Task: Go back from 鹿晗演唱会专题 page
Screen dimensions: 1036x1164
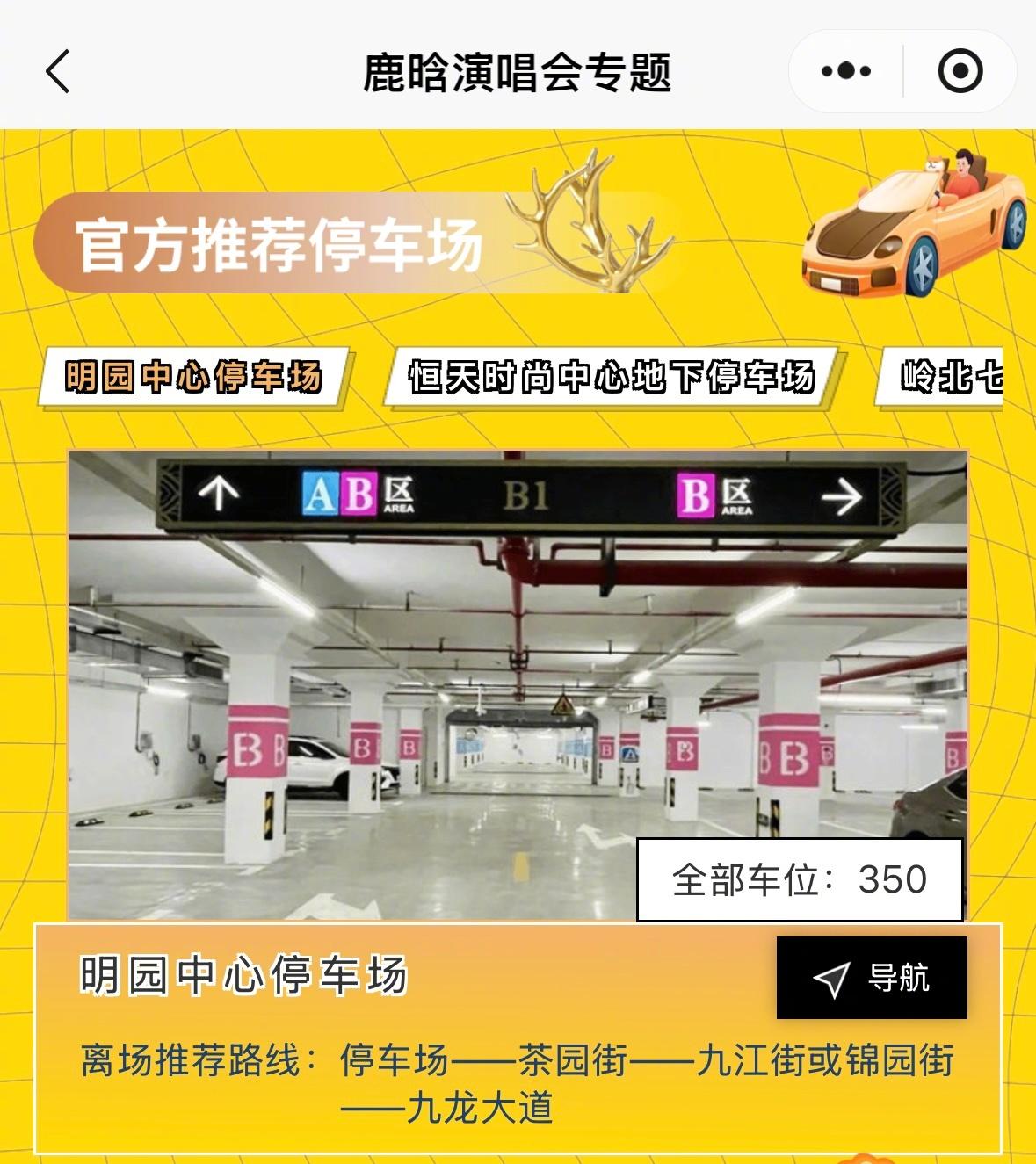Action: (x=58, y=71)
